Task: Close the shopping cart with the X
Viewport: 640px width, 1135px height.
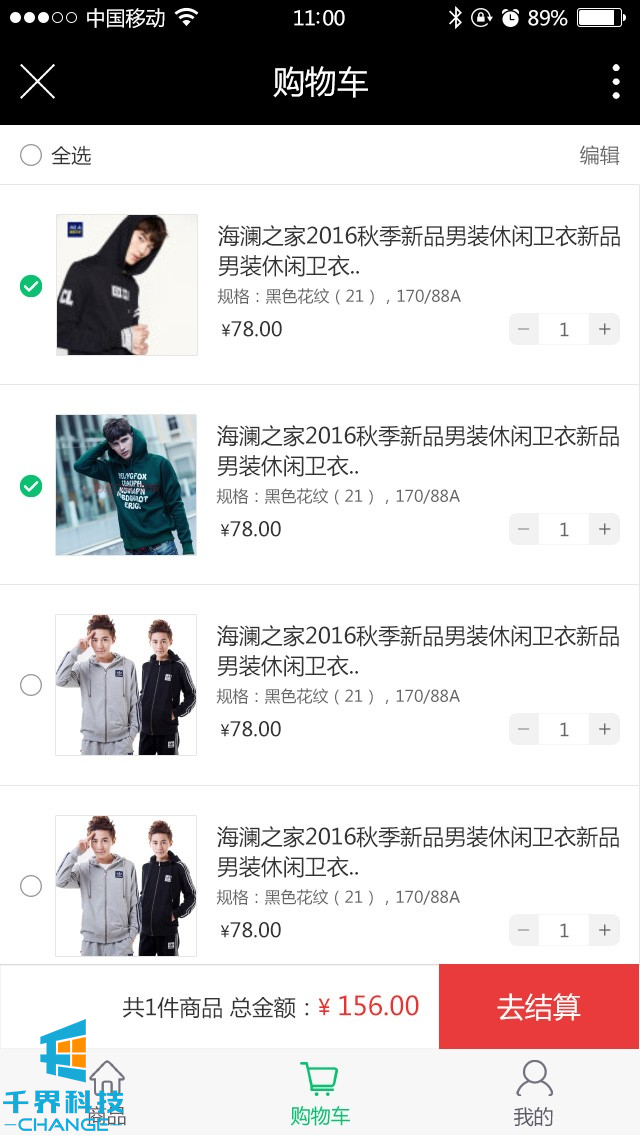Action: [x=37, y=81]
